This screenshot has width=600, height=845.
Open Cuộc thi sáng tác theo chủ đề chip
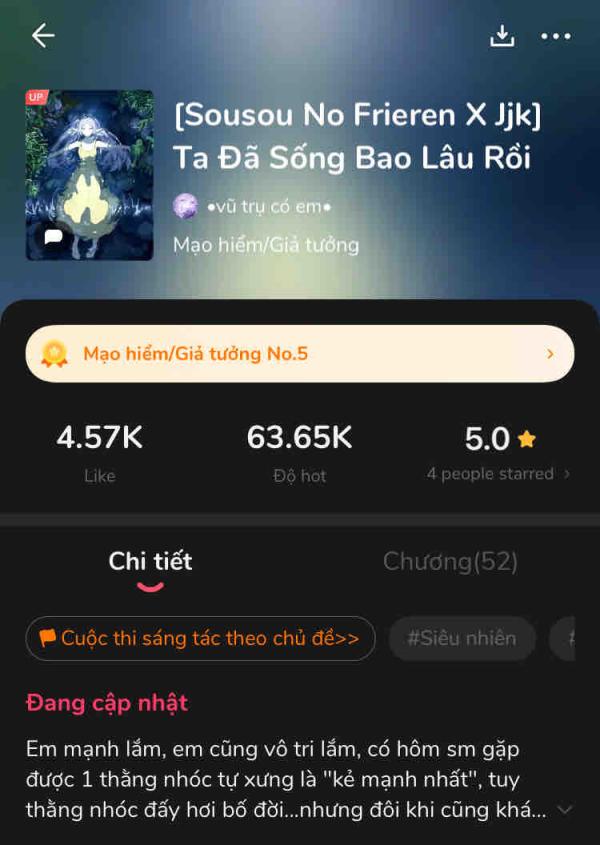pos(200,639)
